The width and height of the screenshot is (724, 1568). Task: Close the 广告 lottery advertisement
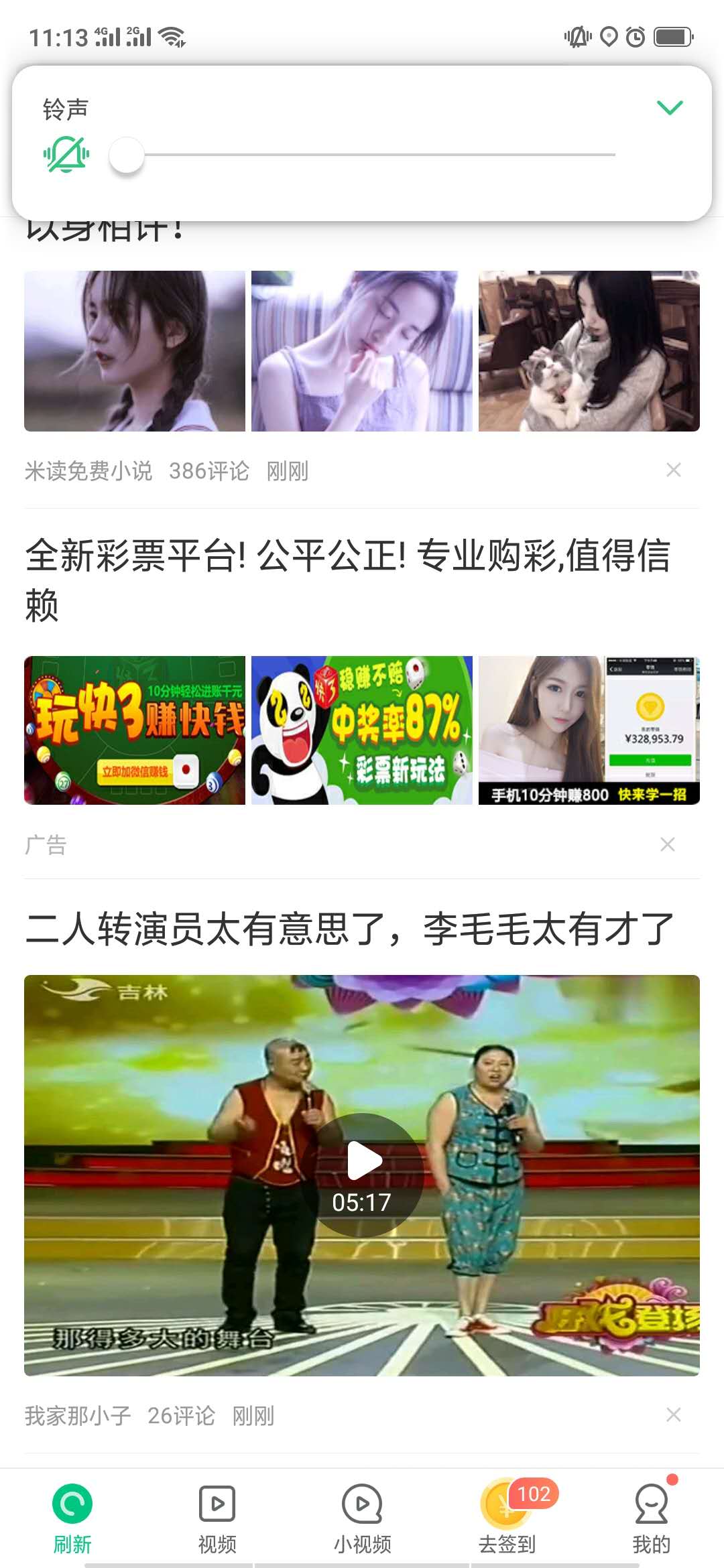[667, 844]
